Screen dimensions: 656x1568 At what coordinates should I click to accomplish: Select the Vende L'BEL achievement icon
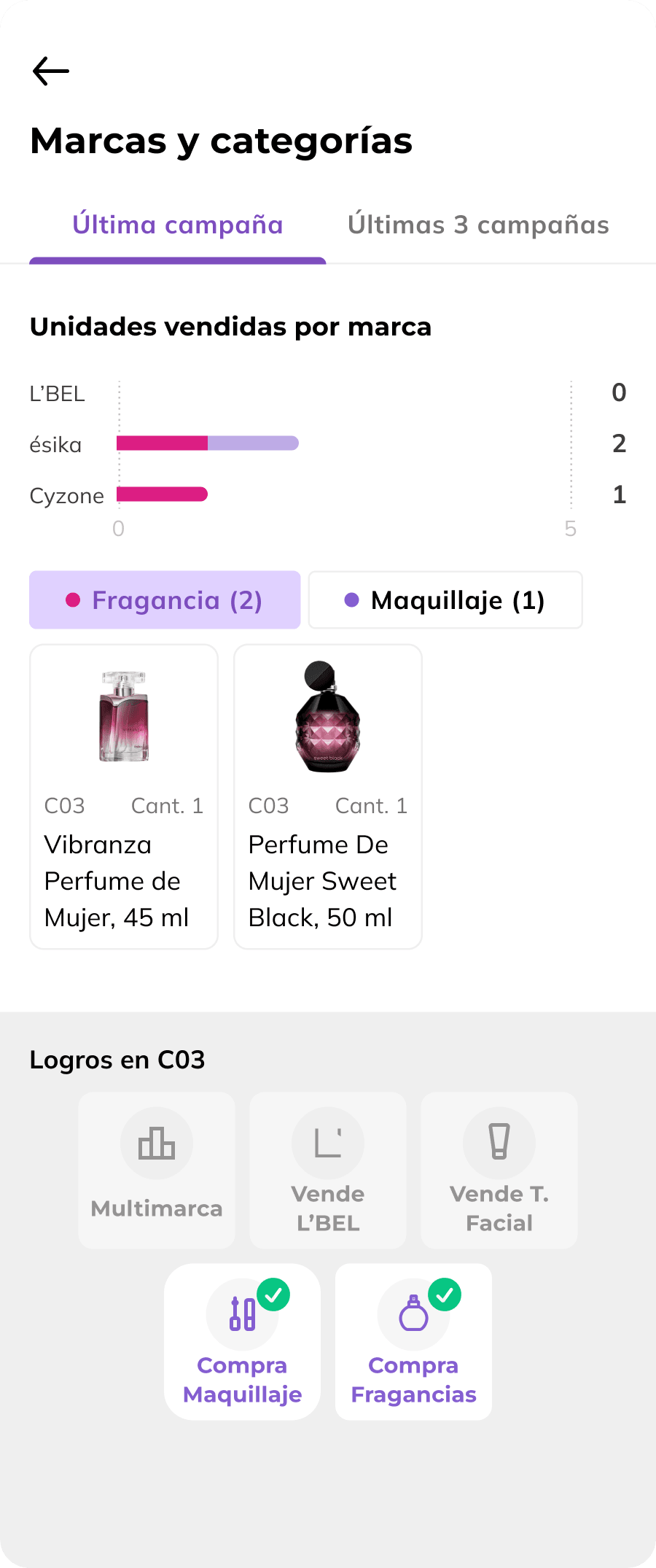point(327,1144)
